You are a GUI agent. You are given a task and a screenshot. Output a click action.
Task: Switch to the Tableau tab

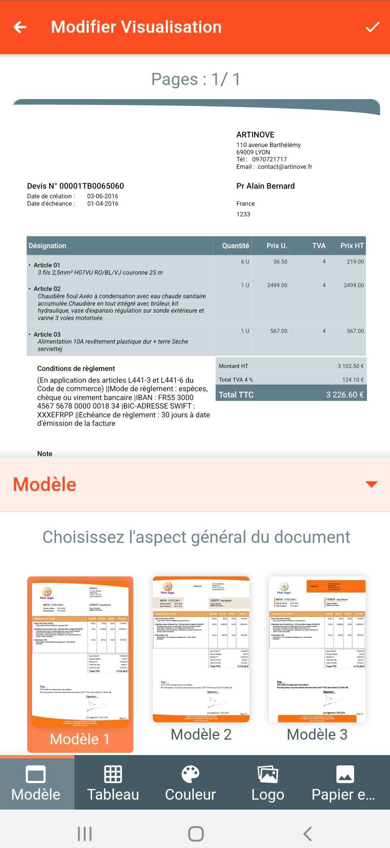pyautogui.click(x=113, y=783)
